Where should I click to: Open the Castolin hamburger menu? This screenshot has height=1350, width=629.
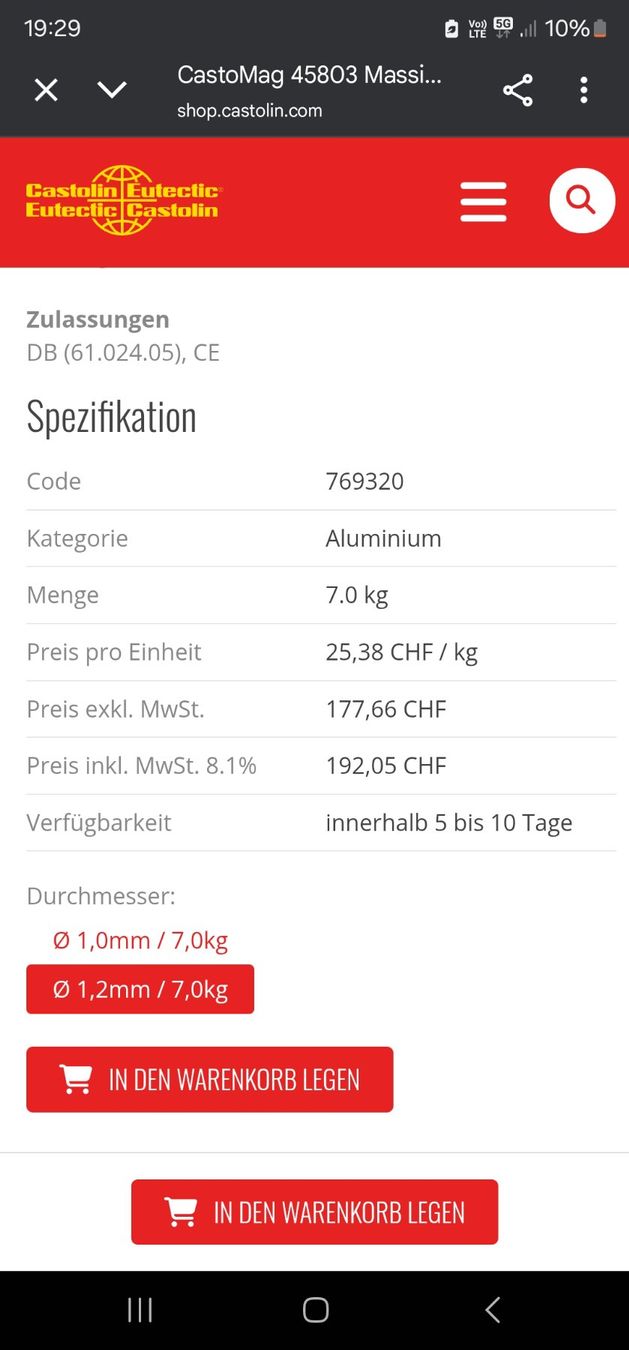pos(483,201)
